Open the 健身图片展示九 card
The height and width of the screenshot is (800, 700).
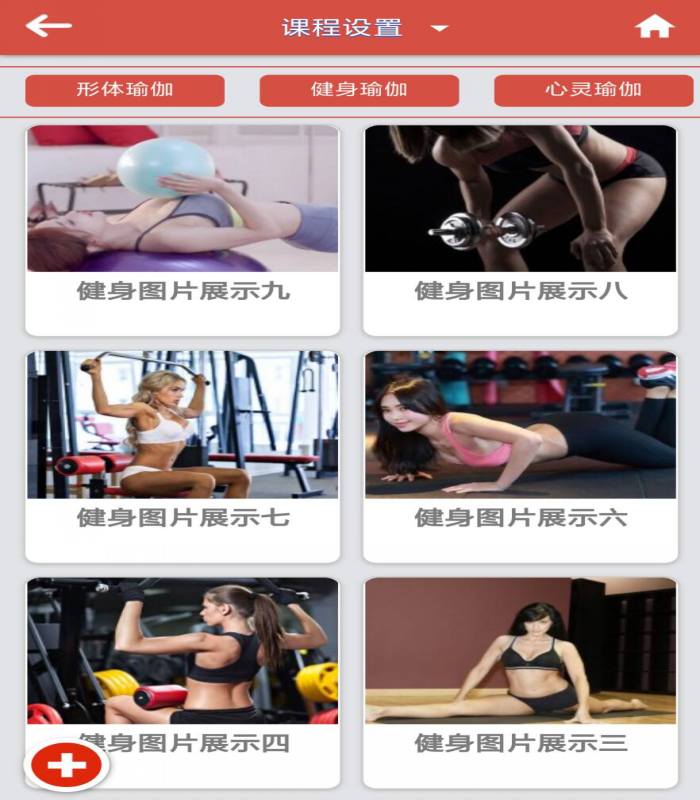(x=183, y=230)
